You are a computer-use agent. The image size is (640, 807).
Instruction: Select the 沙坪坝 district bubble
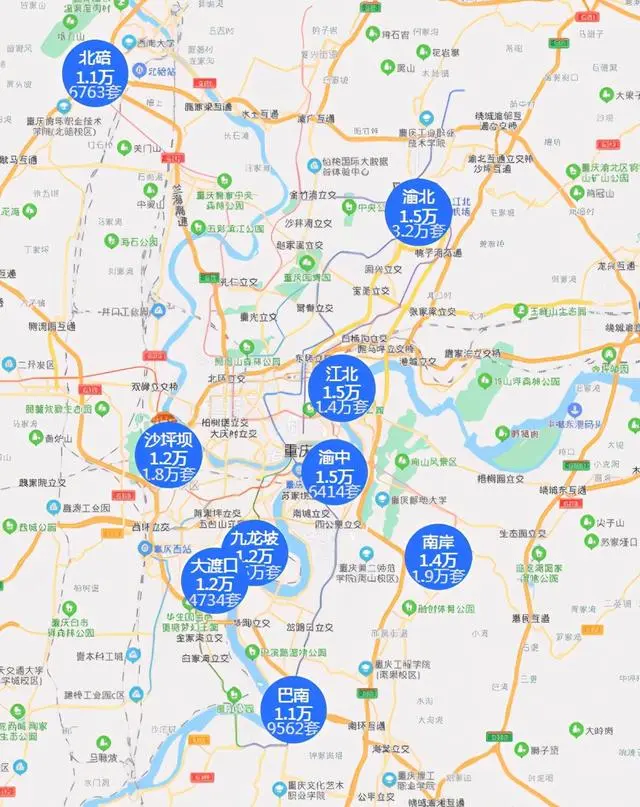point(168,457)
